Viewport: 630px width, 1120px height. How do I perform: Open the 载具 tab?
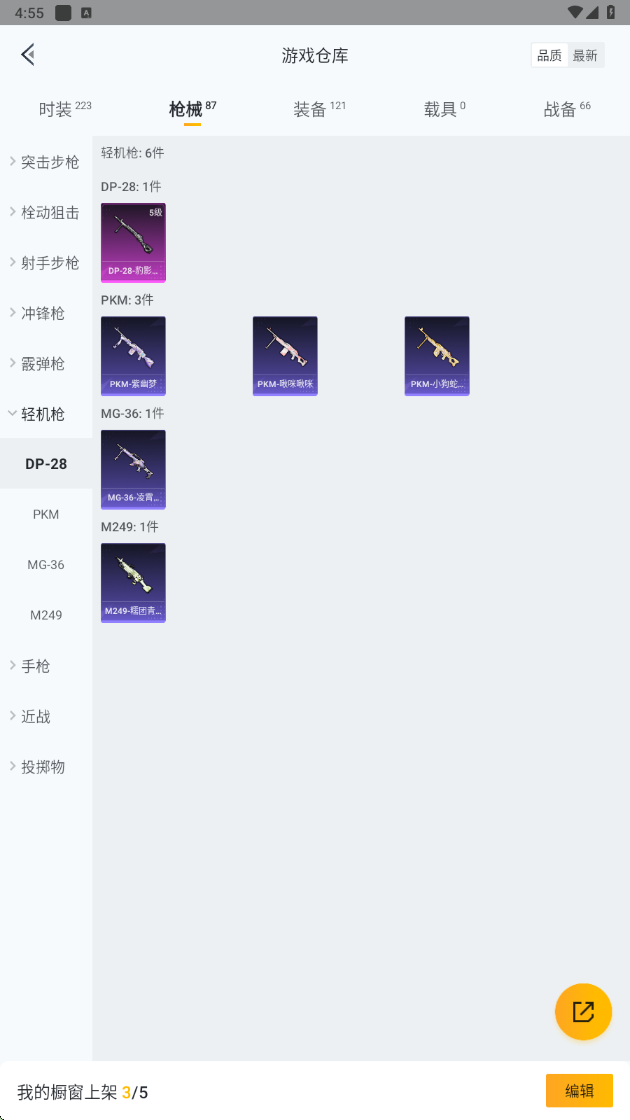(444, 109)
